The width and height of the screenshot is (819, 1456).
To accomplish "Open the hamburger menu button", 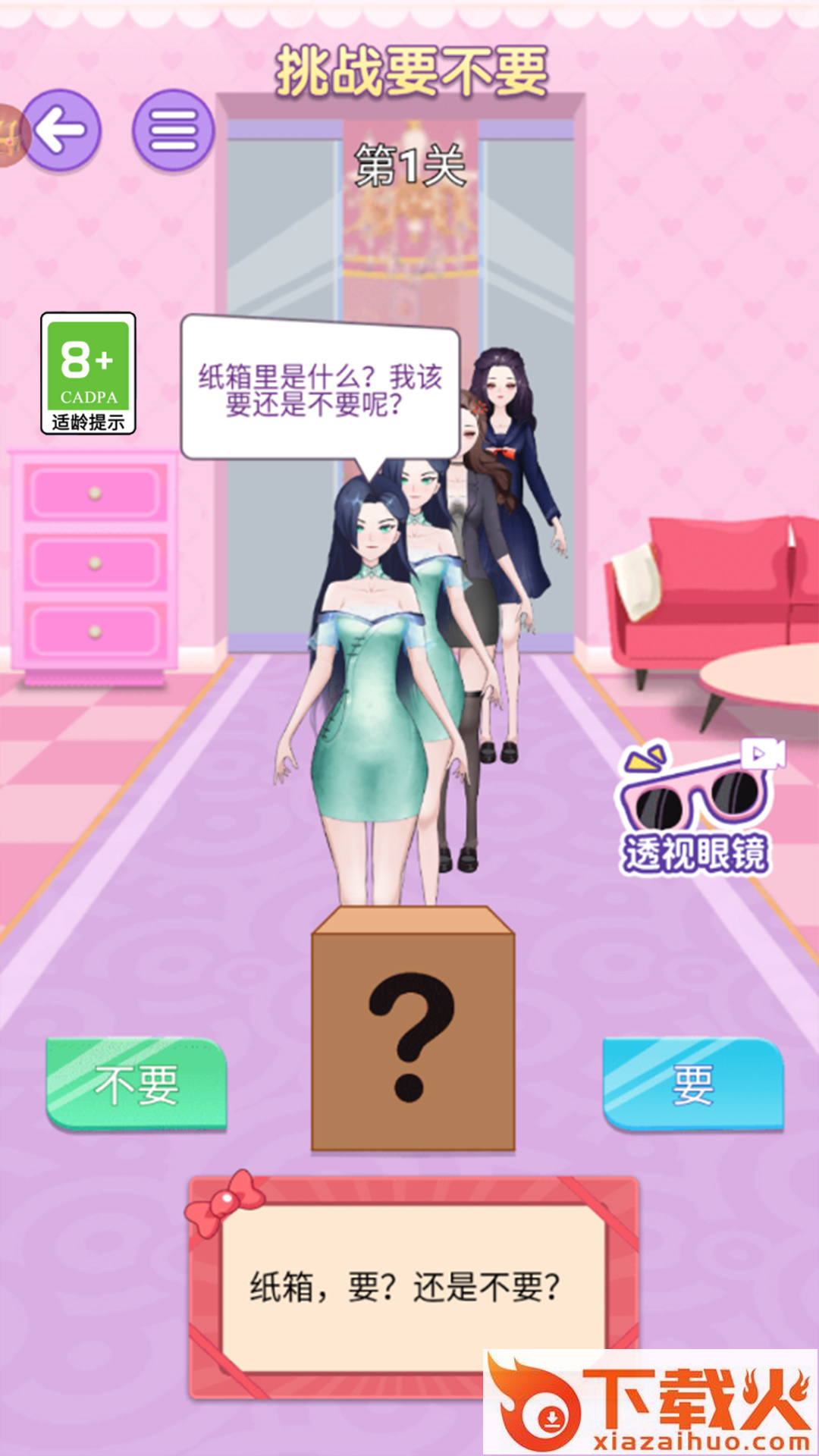I will [174, 130].
